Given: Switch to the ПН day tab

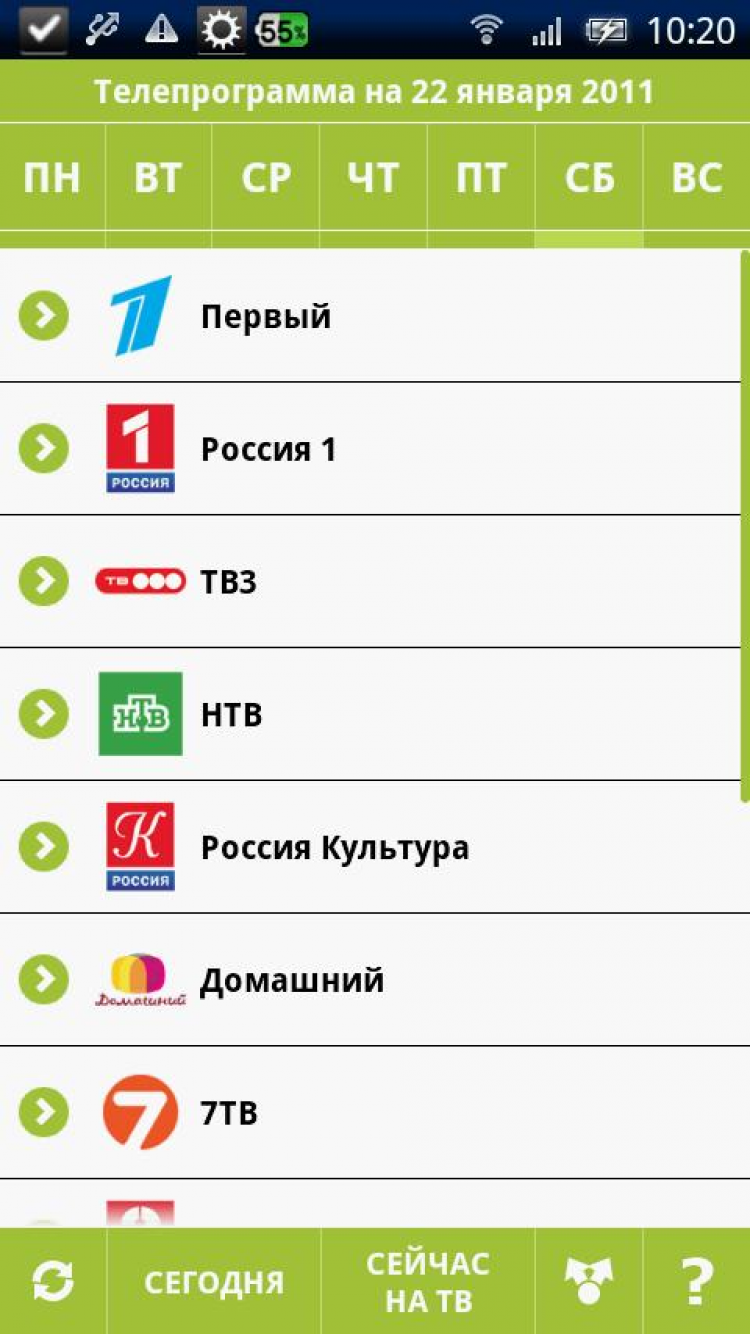Looking at the screenshot, I should coord(52,178).
